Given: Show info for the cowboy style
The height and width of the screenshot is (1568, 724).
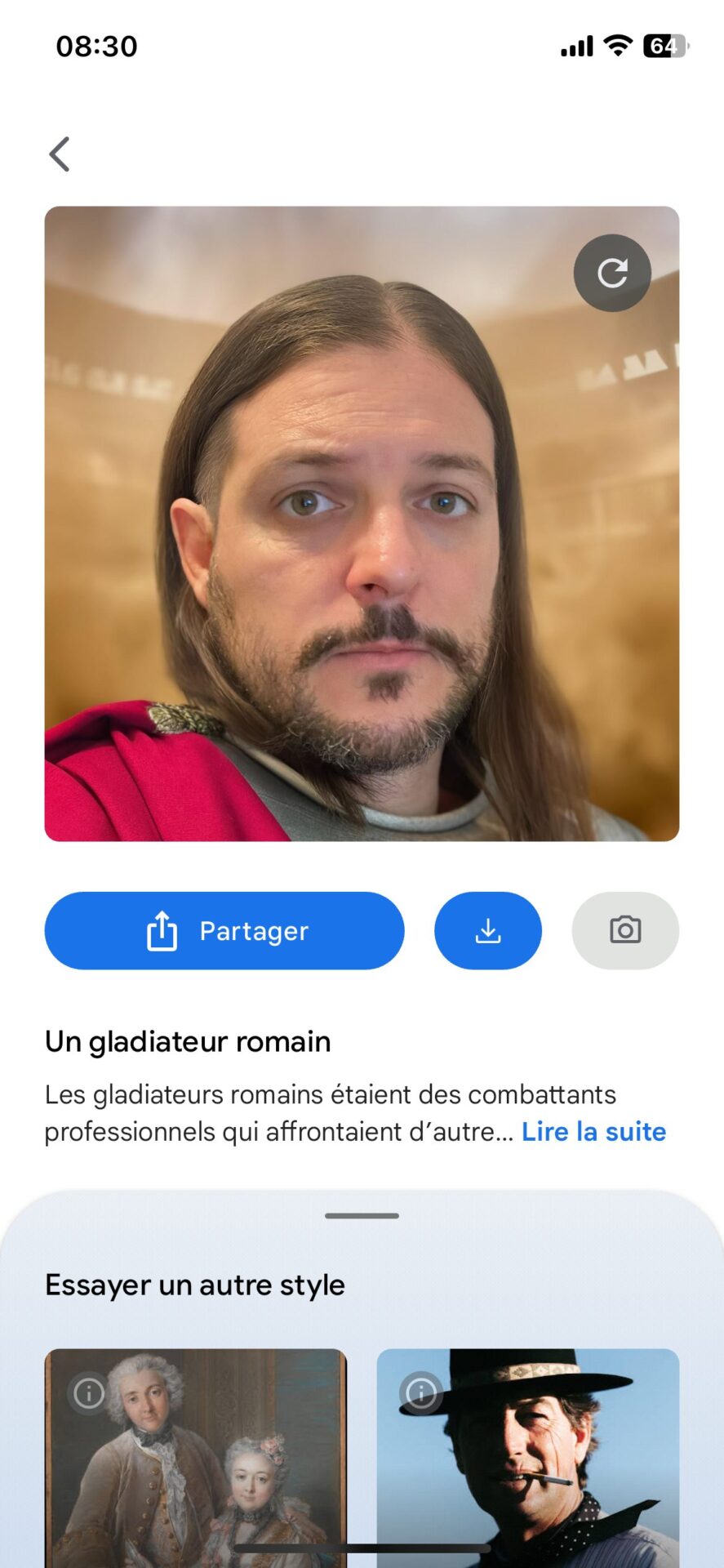Looking at the screenshot, I should click(421, 1392).
